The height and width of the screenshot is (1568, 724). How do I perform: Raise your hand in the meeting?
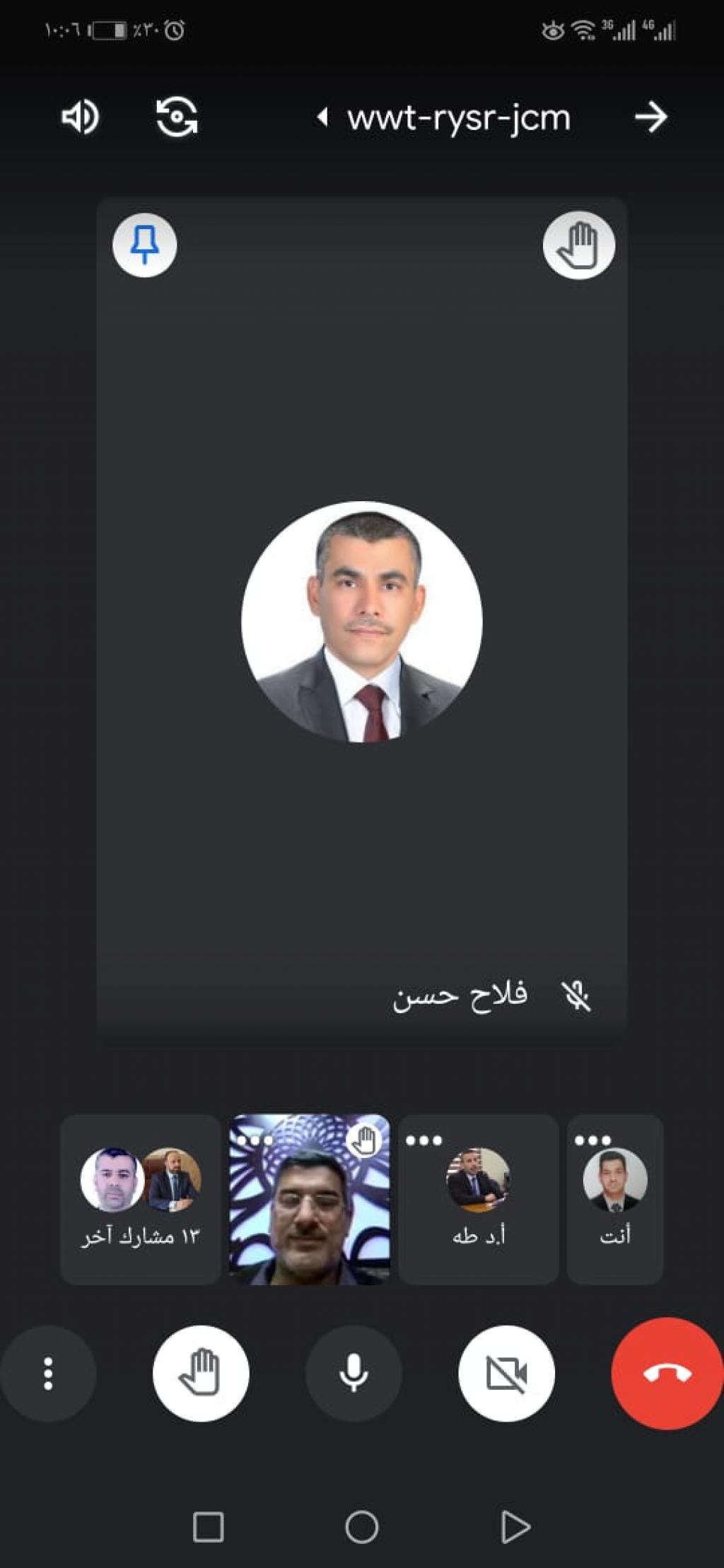(x=201, y=1374)
